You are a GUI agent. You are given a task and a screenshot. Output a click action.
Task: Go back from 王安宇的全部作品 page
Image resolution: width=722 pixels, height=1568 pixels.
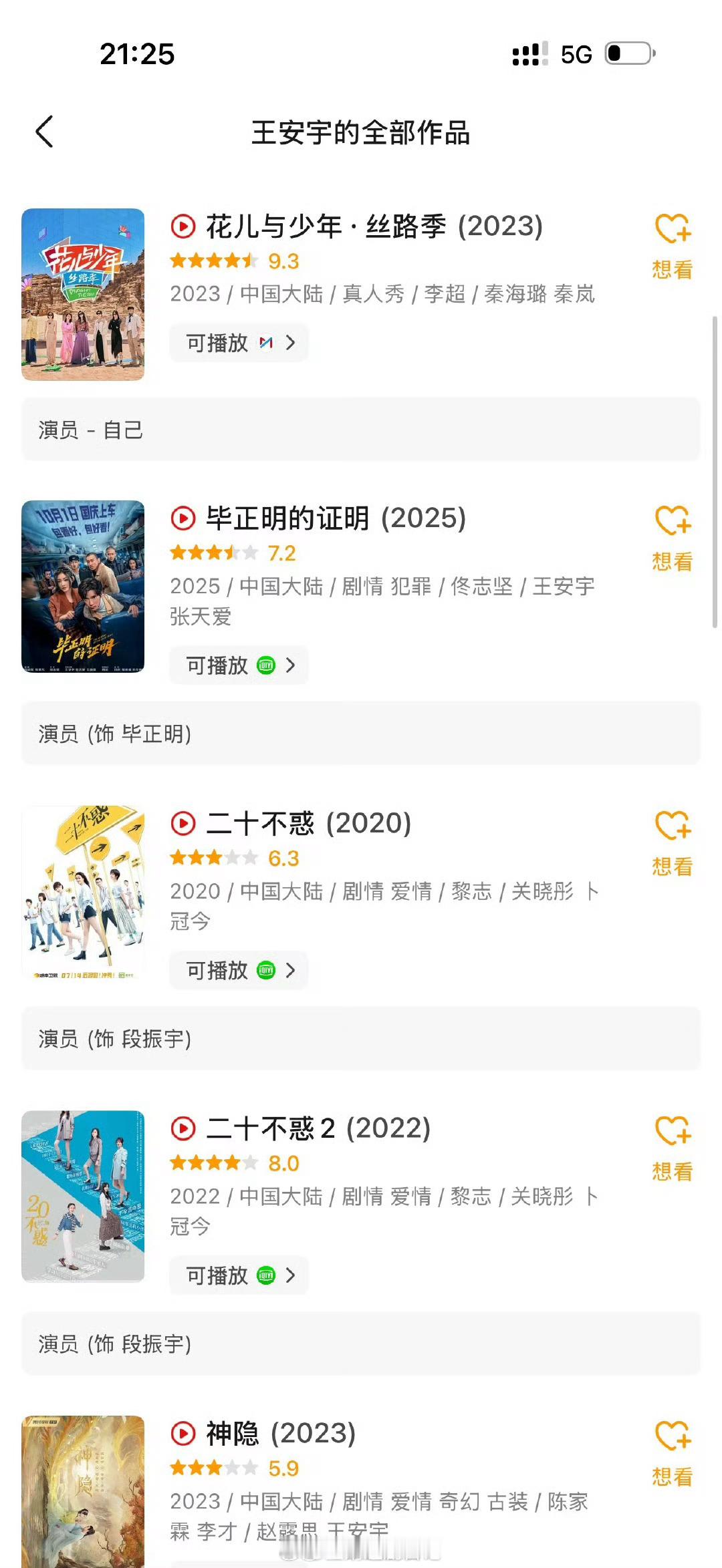pyautogui.click(x=45, y=132)
